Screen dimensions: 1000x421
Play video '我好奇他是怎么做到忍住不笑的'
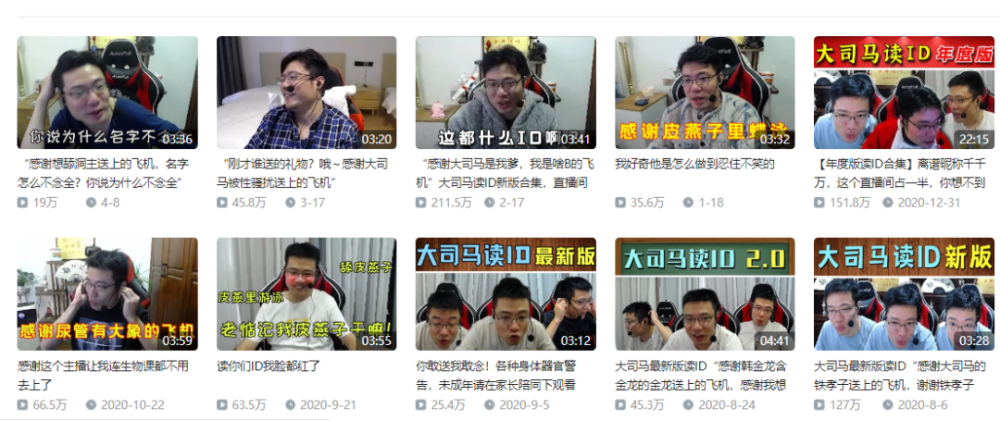pyautogui.click(x=704, y=93)
